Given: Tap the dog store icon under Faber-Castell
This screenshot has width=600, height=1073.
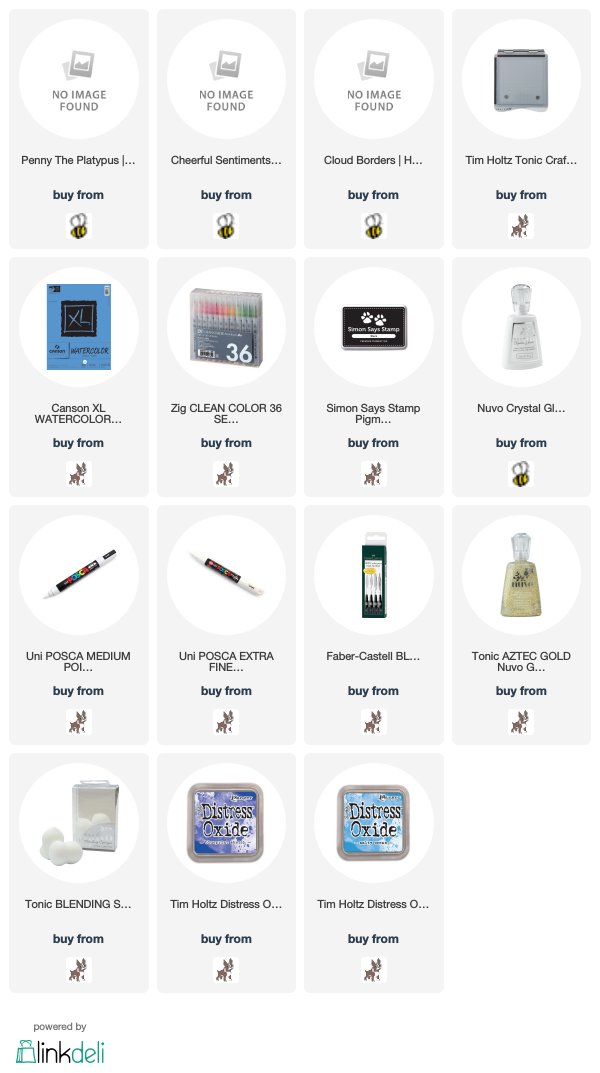Looking at the screenshot, I should tap(374, 722).
